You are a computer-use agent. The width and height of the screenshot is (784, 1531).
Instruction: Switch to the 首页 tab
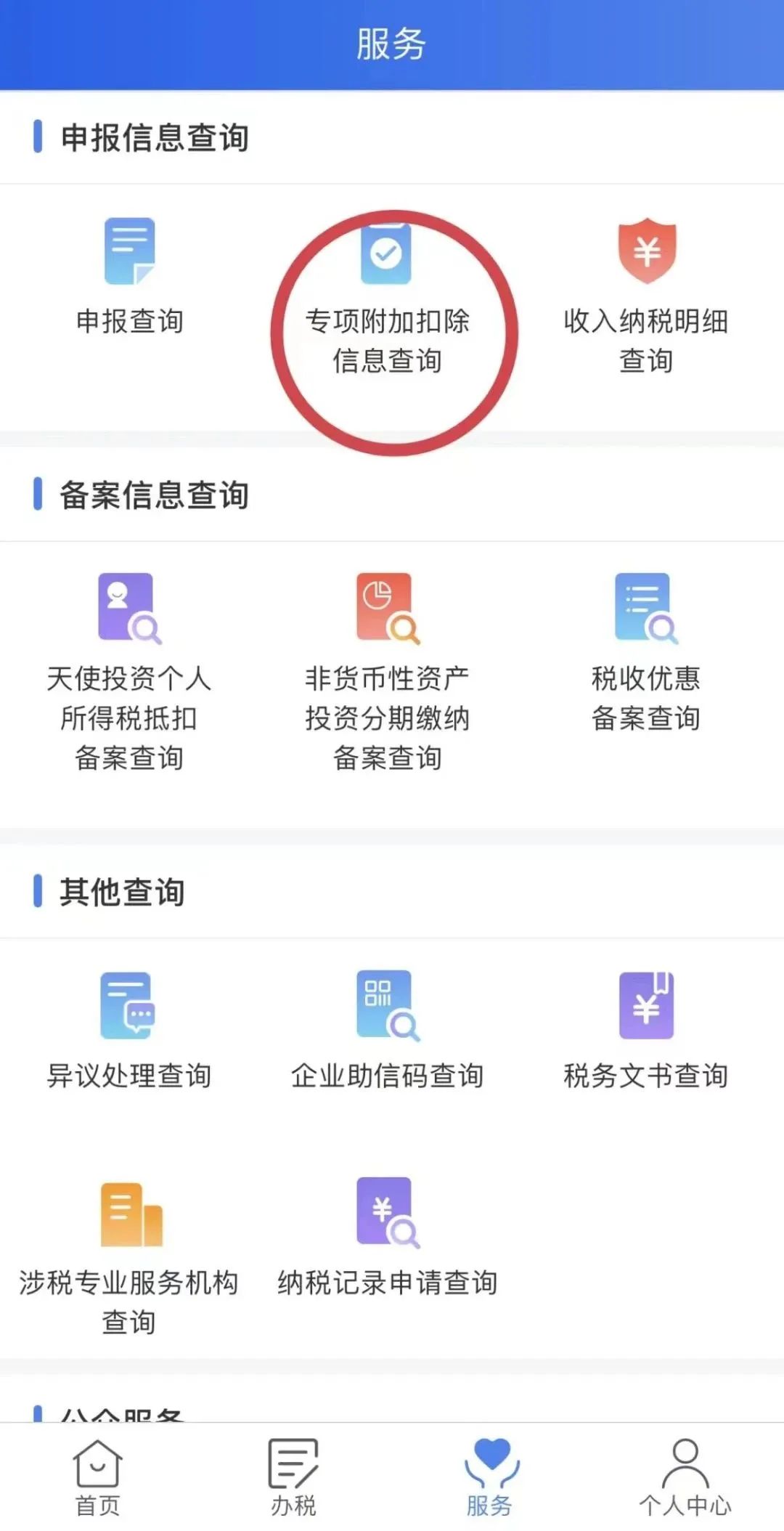tap(98, 1477)
